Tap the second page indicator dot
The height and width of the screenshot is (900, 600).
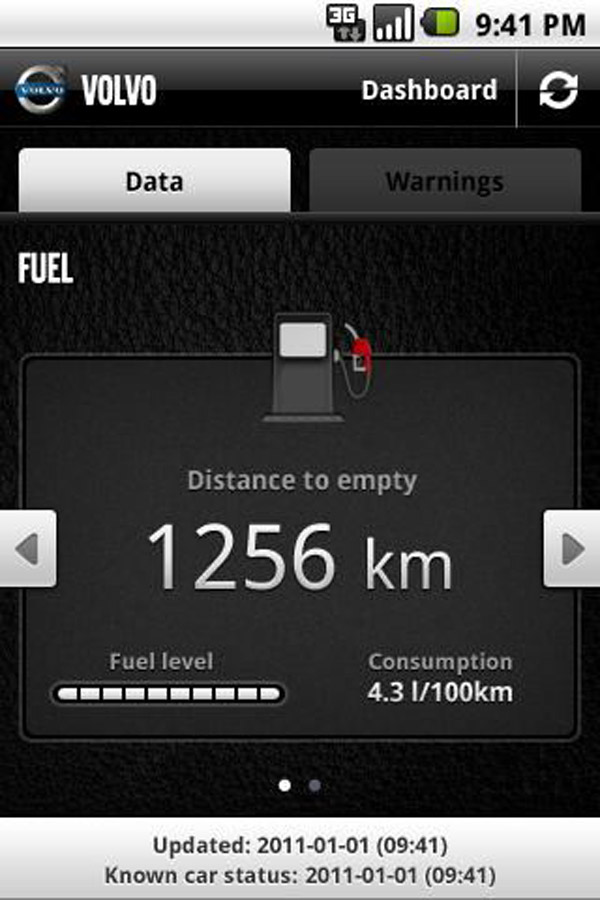[315, 785]
